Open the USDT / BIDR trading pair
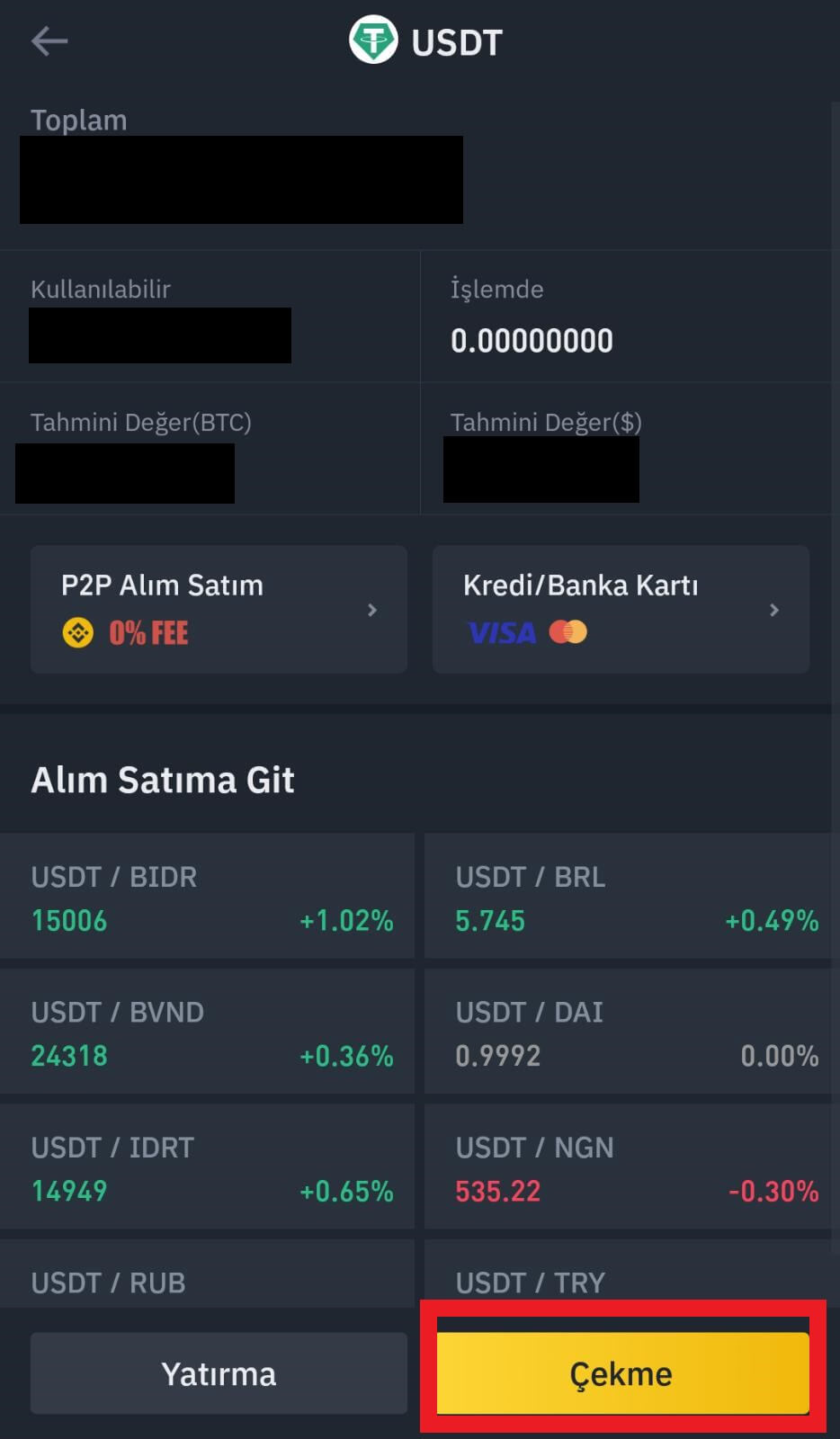Image resolution: width=840 pixels, height=1439 pixels. tap(207, 897)
